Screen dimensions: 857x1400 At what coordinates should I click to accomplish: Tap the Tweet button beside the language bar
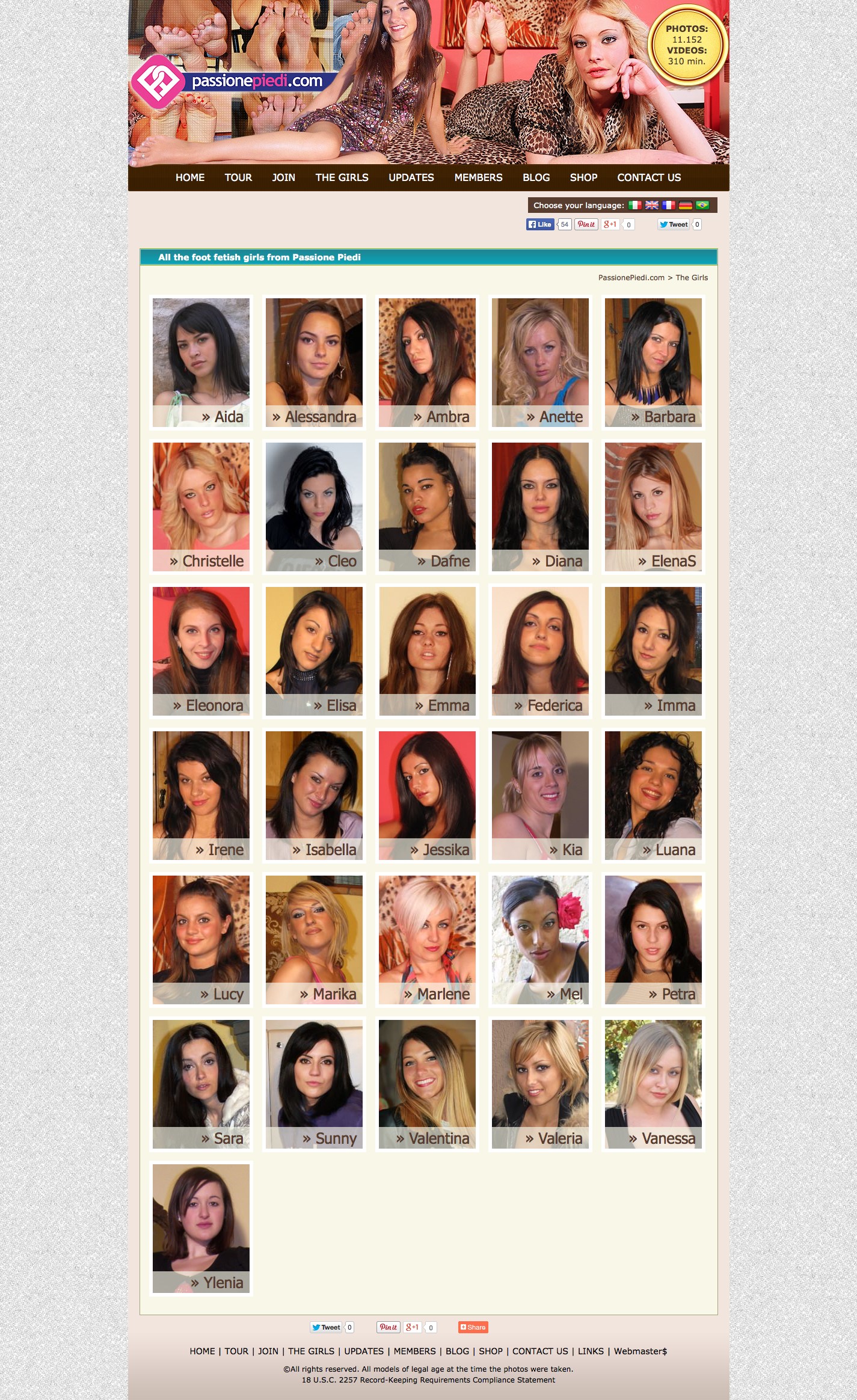[673, 224]
